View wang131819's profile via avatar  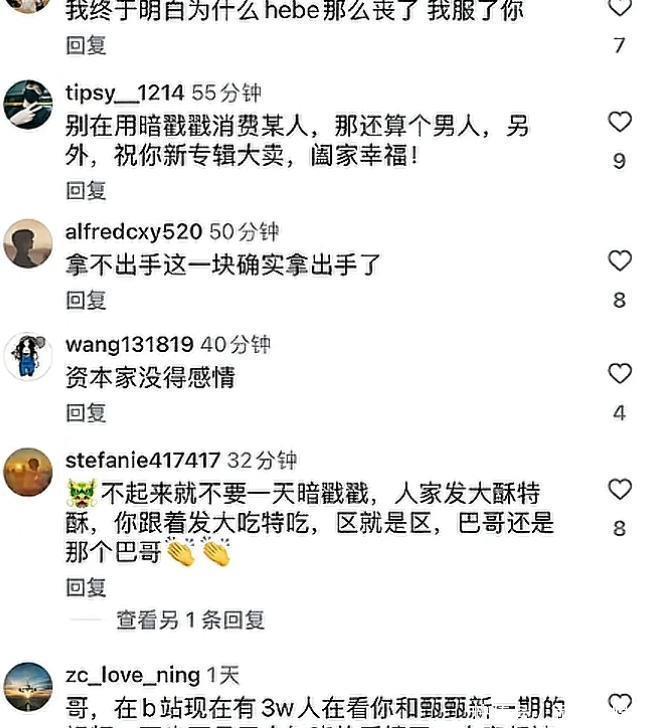coord(28,356)
